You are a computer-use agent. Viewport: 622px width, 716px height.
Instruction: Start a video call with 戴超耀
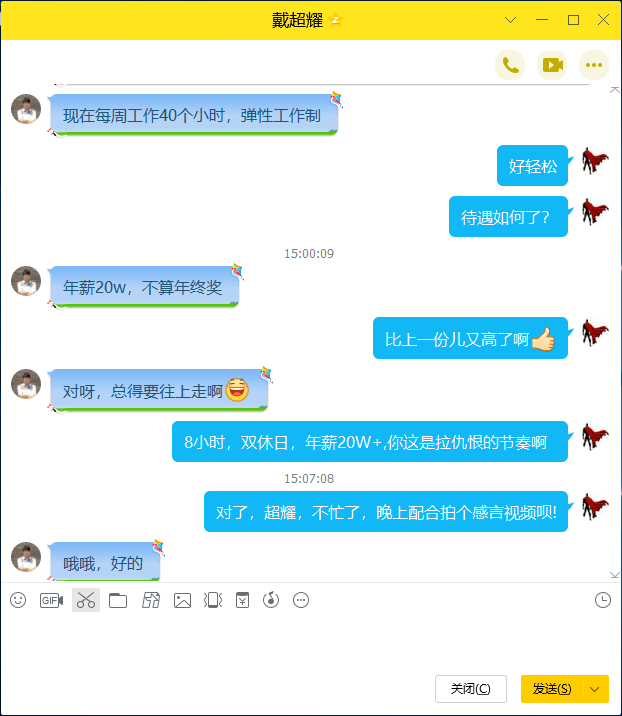tap(552, 65)
